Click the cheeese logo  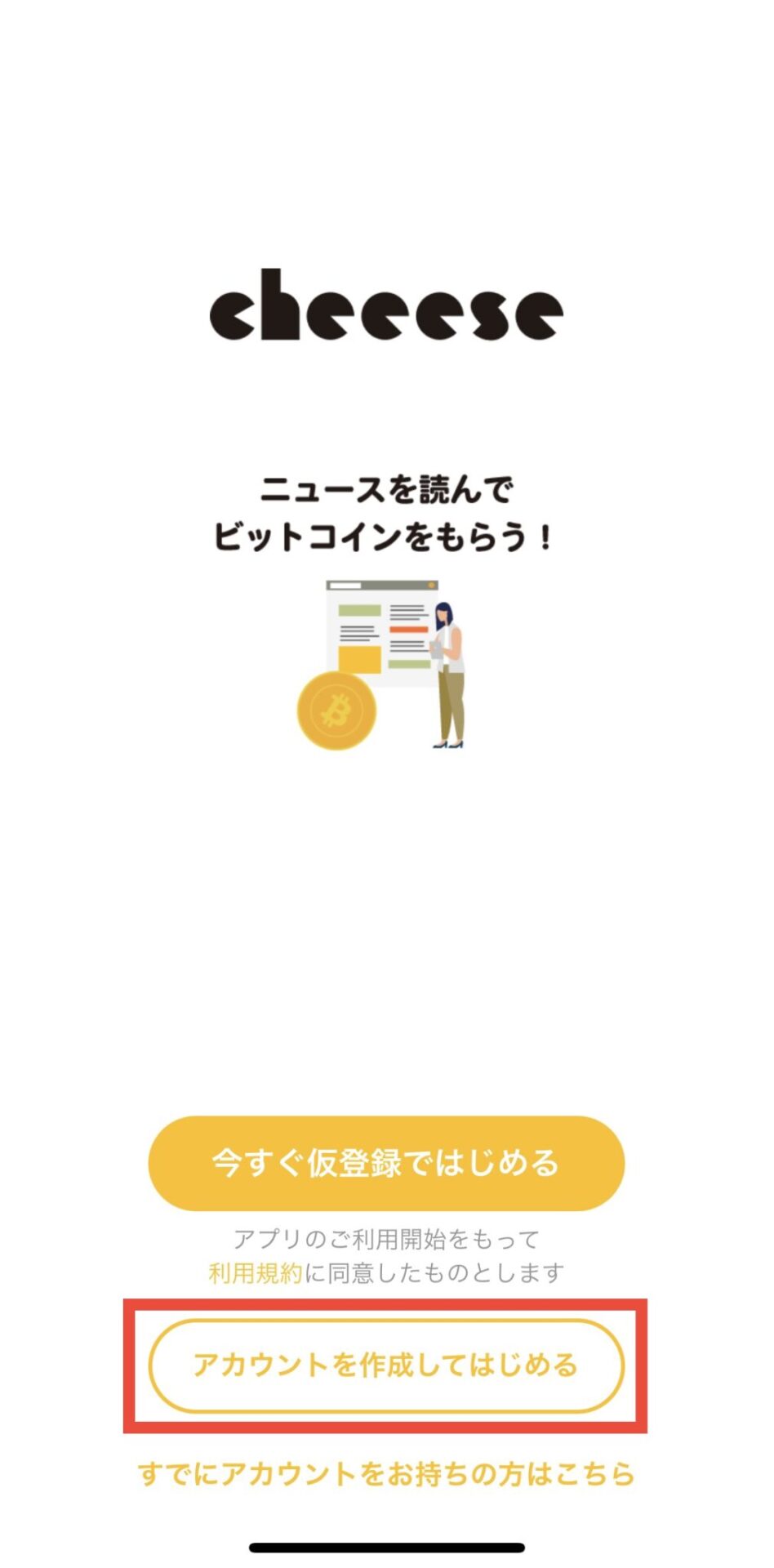pos(387,309)
